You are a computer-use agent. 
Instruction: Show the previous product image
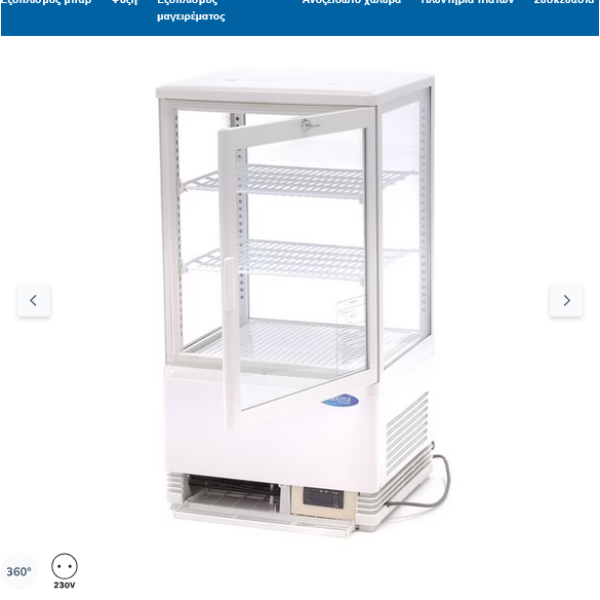33,300
